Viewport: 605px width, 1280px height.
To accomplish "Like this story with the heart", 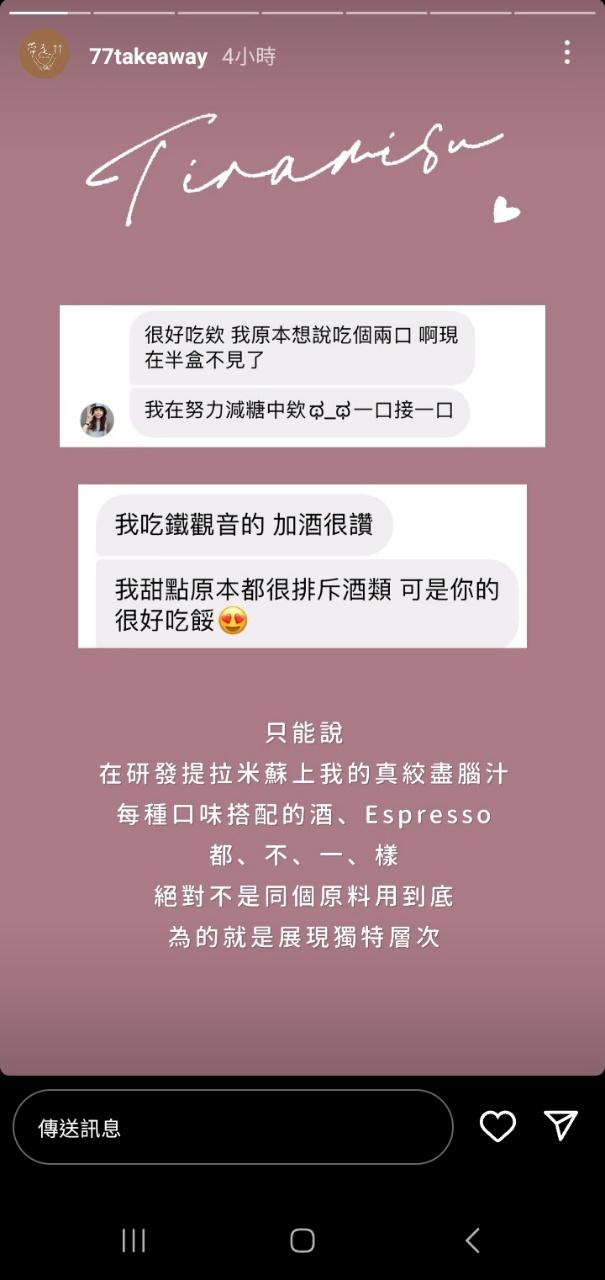I will click(x=497, y=1126).
